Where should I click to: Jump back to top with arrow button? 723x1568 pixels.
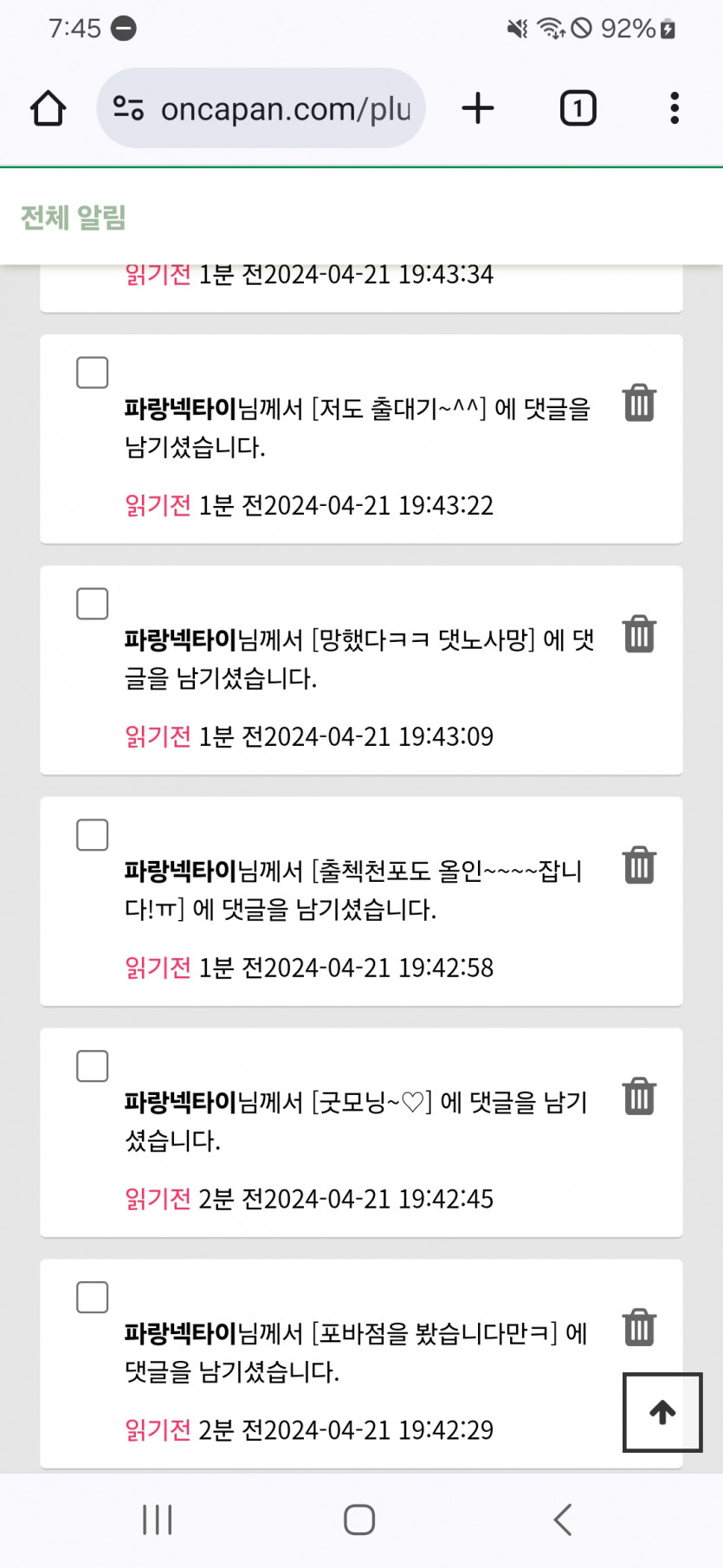tap(662, 1412)
